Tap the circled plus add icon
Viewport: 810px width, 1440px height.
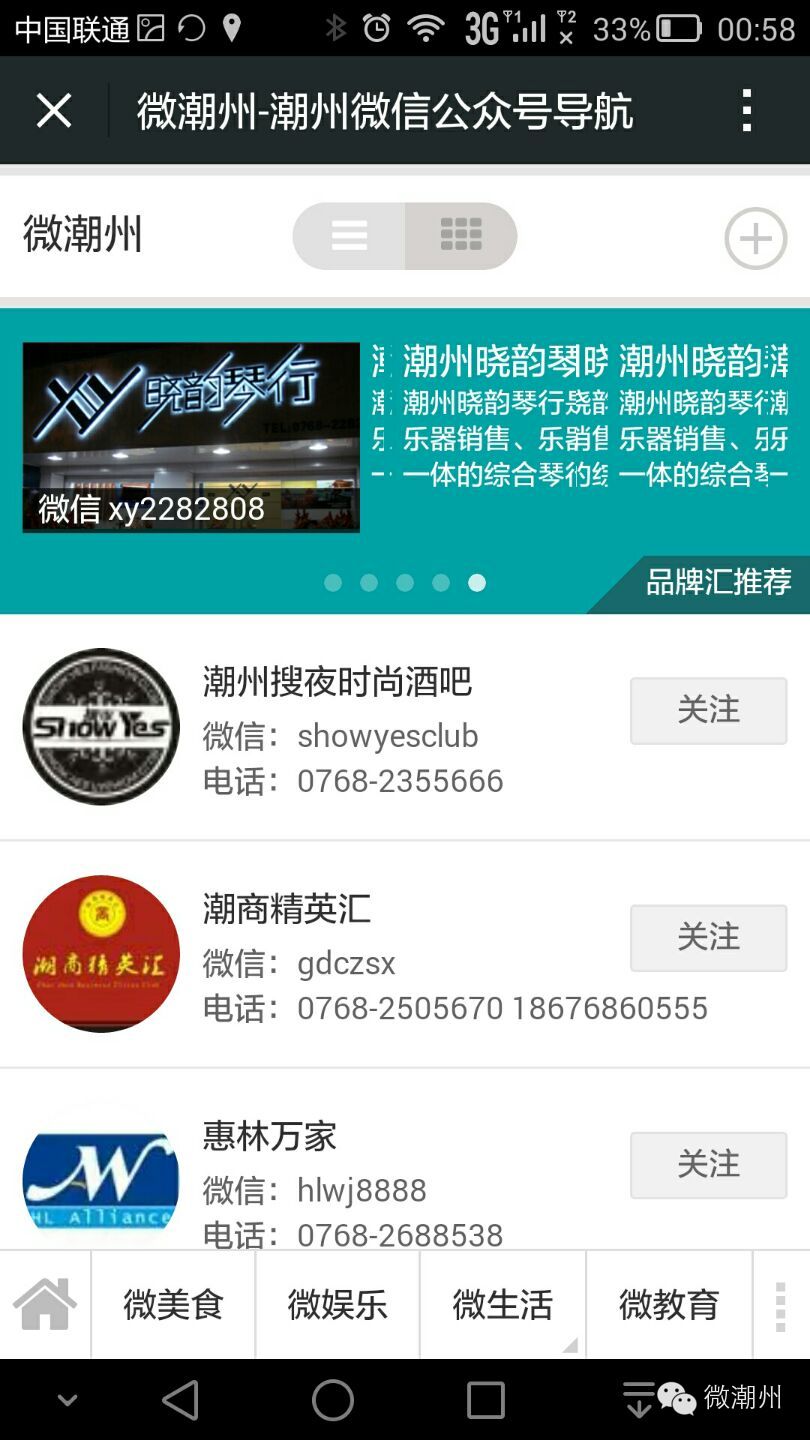pyautogui.click(x=755, y=238)
